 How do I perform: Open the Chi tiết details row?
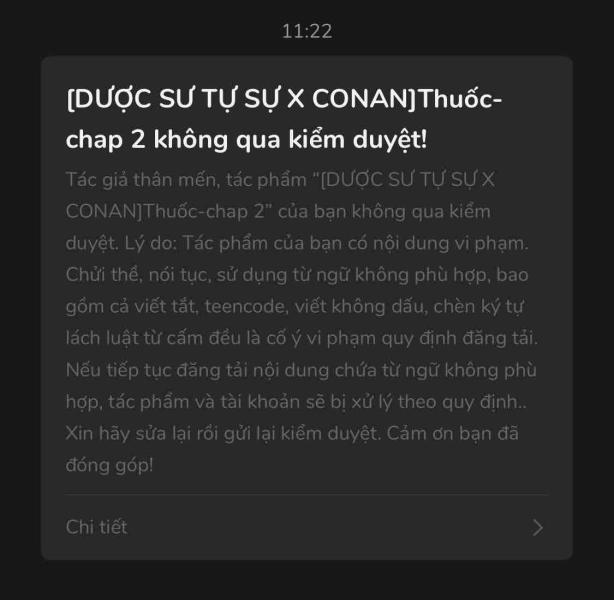point(305,527)
